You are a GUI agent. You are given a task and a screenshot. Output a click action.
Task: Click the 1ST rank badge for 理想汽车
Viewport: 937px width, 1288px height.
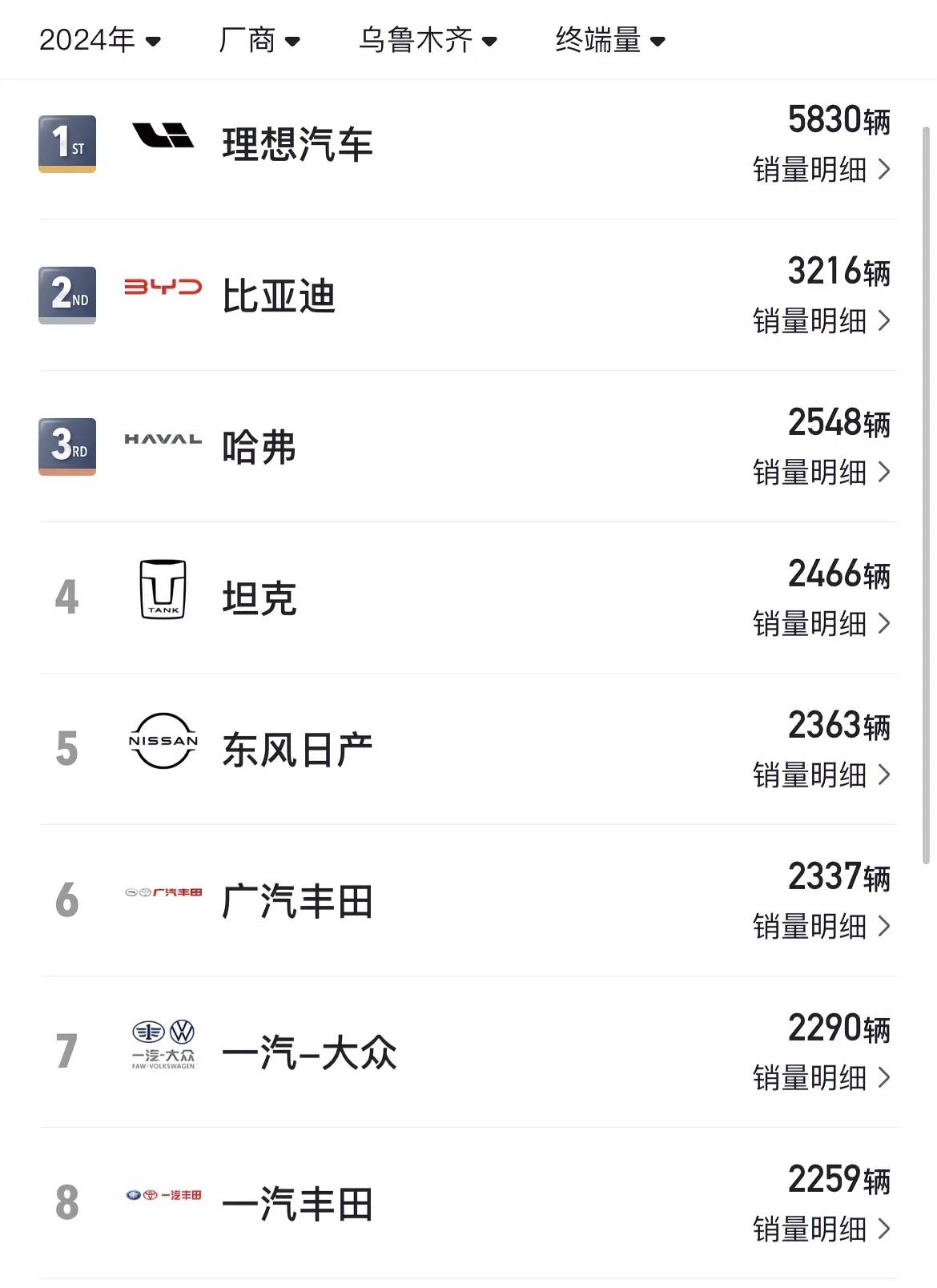[66, 143]
